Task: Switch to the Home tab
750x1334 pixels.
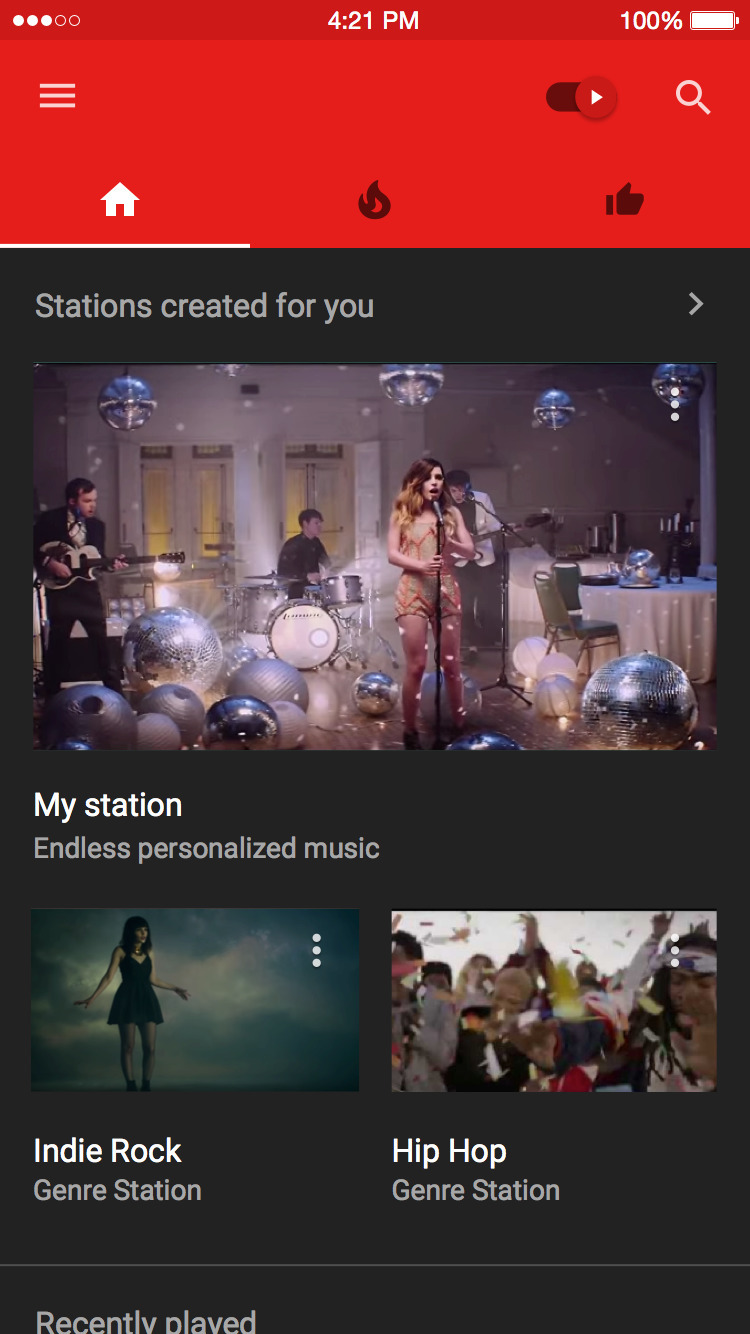Action: point(120,201)
